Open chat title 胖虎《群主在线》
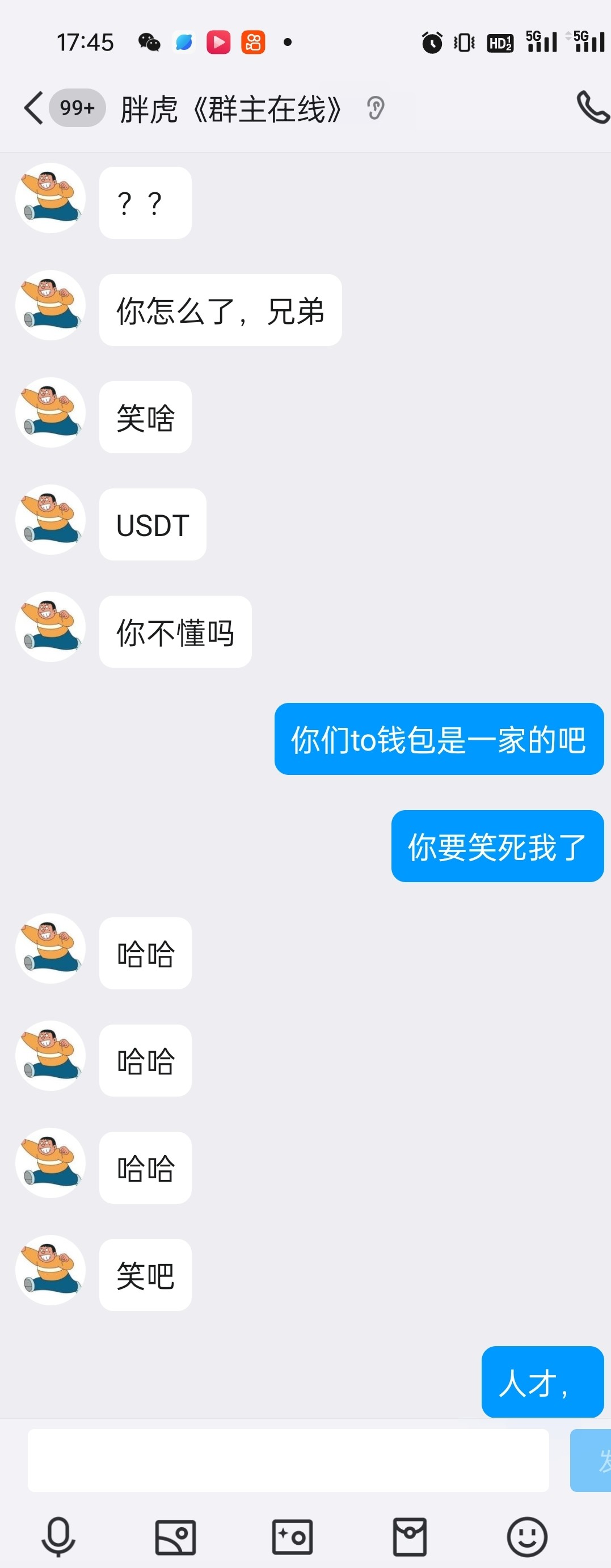The height and width of the screenshot is (1568, 611). [229, 108]
